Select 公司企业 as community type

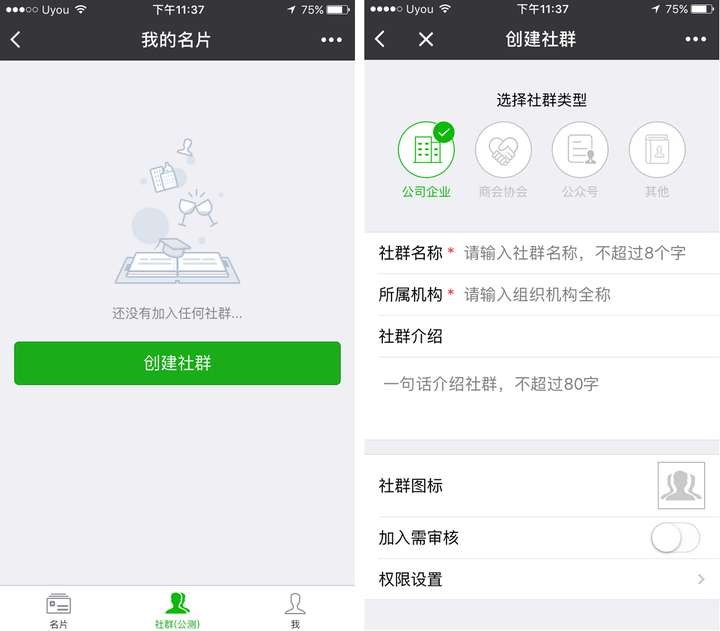coord(426,151)
